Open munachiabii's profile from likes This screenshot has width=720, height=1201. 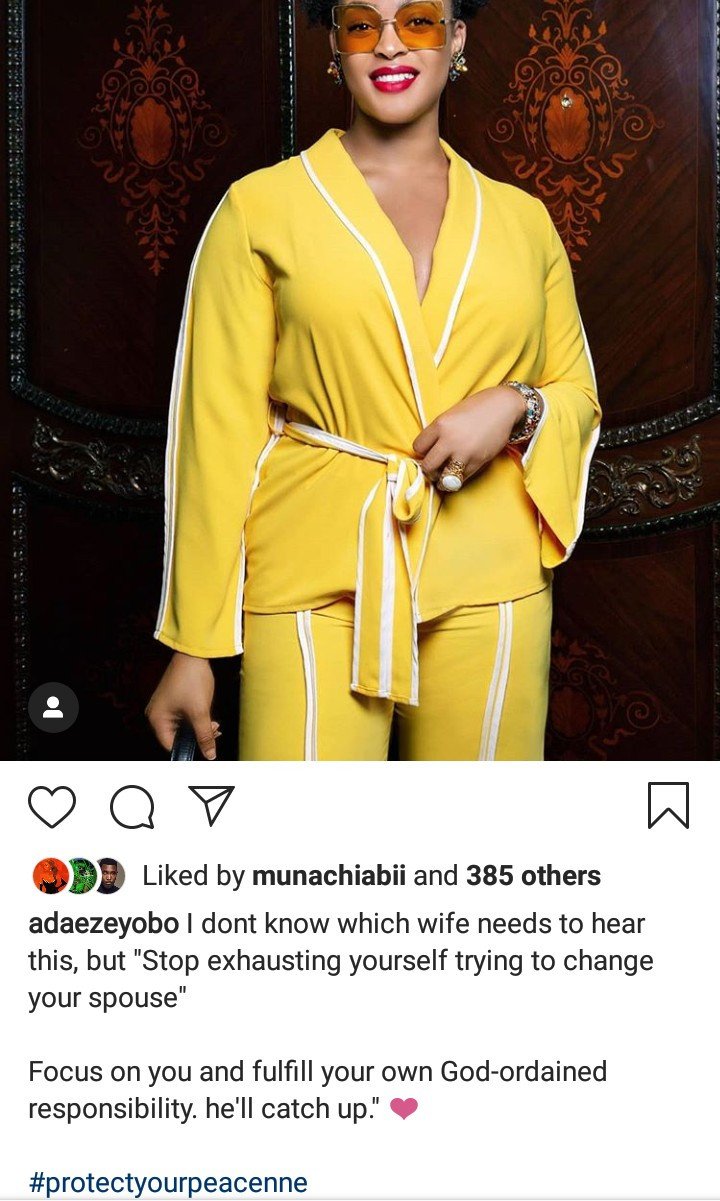coord(329,876)
